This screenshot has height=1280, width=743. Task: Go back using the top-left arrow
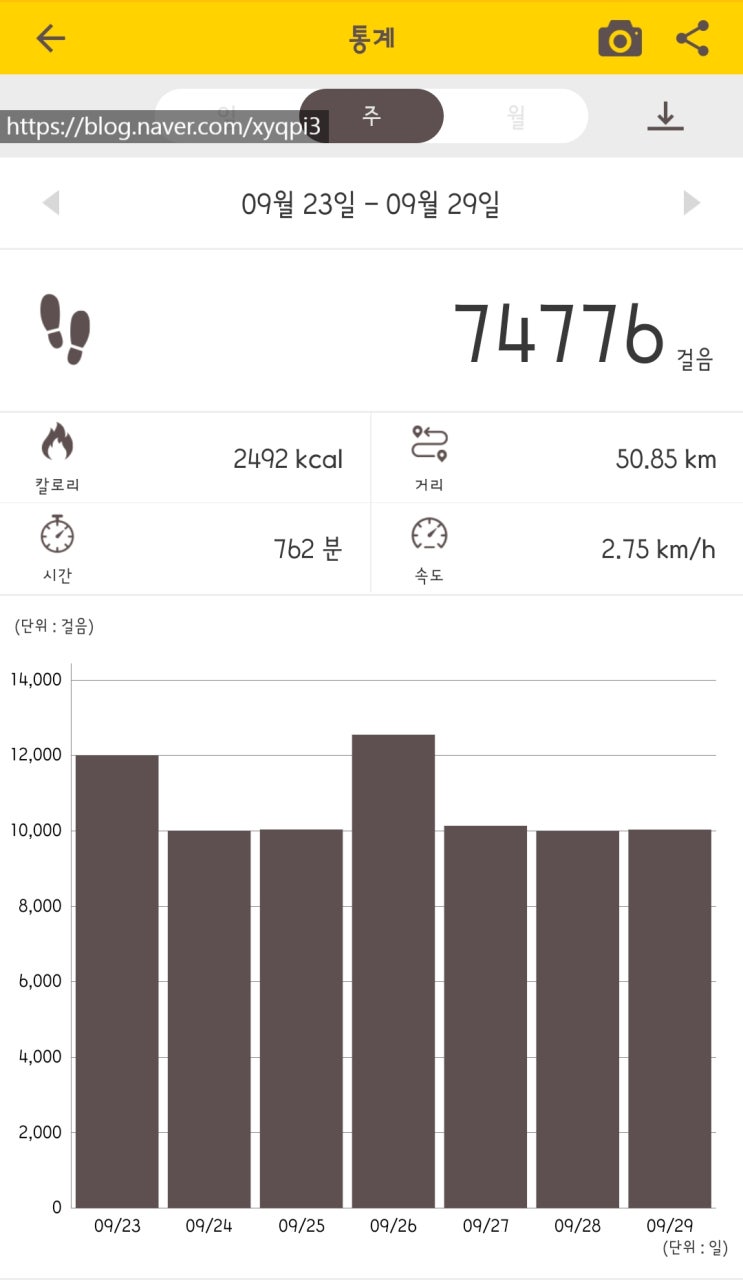(50, 38)
